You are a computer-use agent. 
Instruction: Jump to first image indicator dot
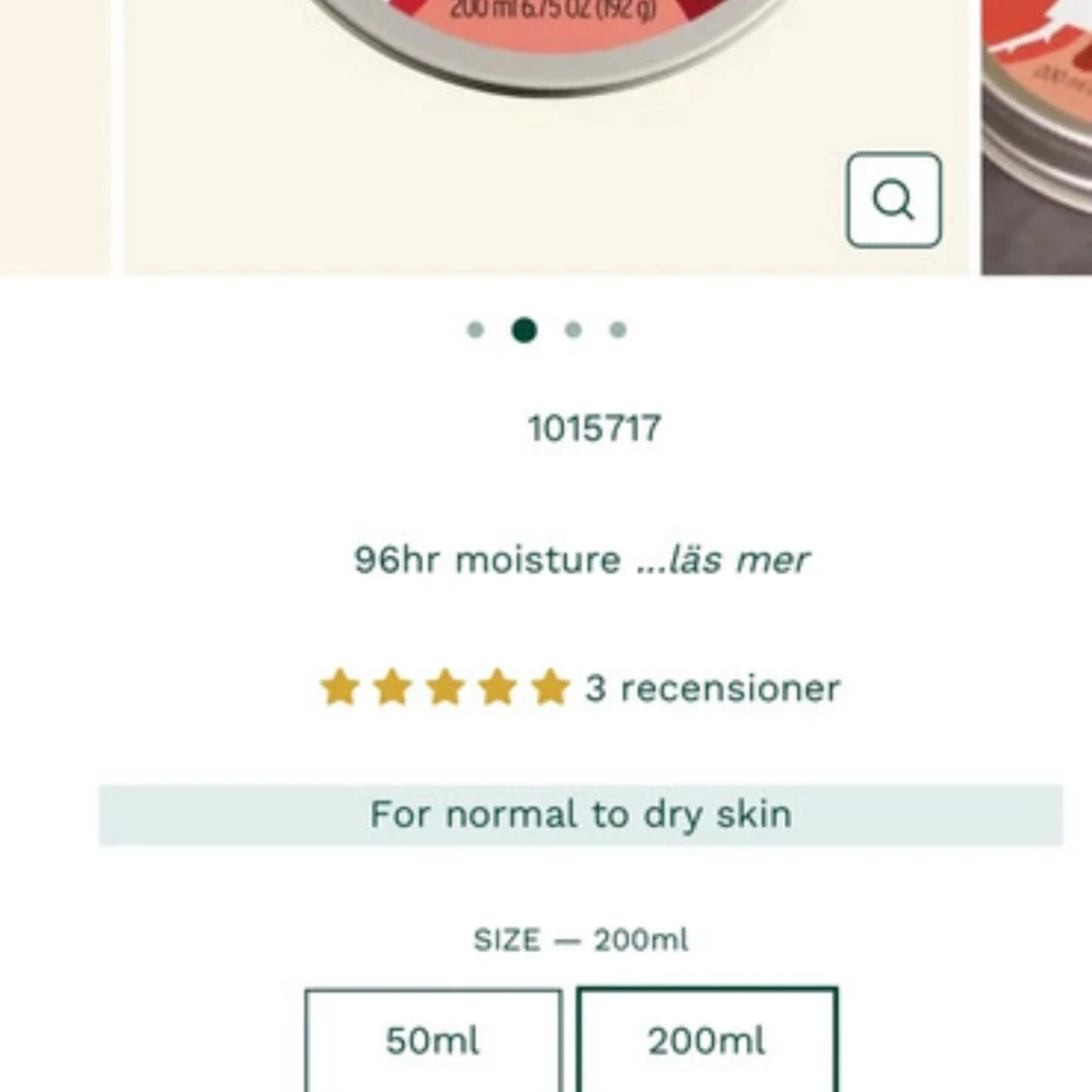tap(475, 330)
